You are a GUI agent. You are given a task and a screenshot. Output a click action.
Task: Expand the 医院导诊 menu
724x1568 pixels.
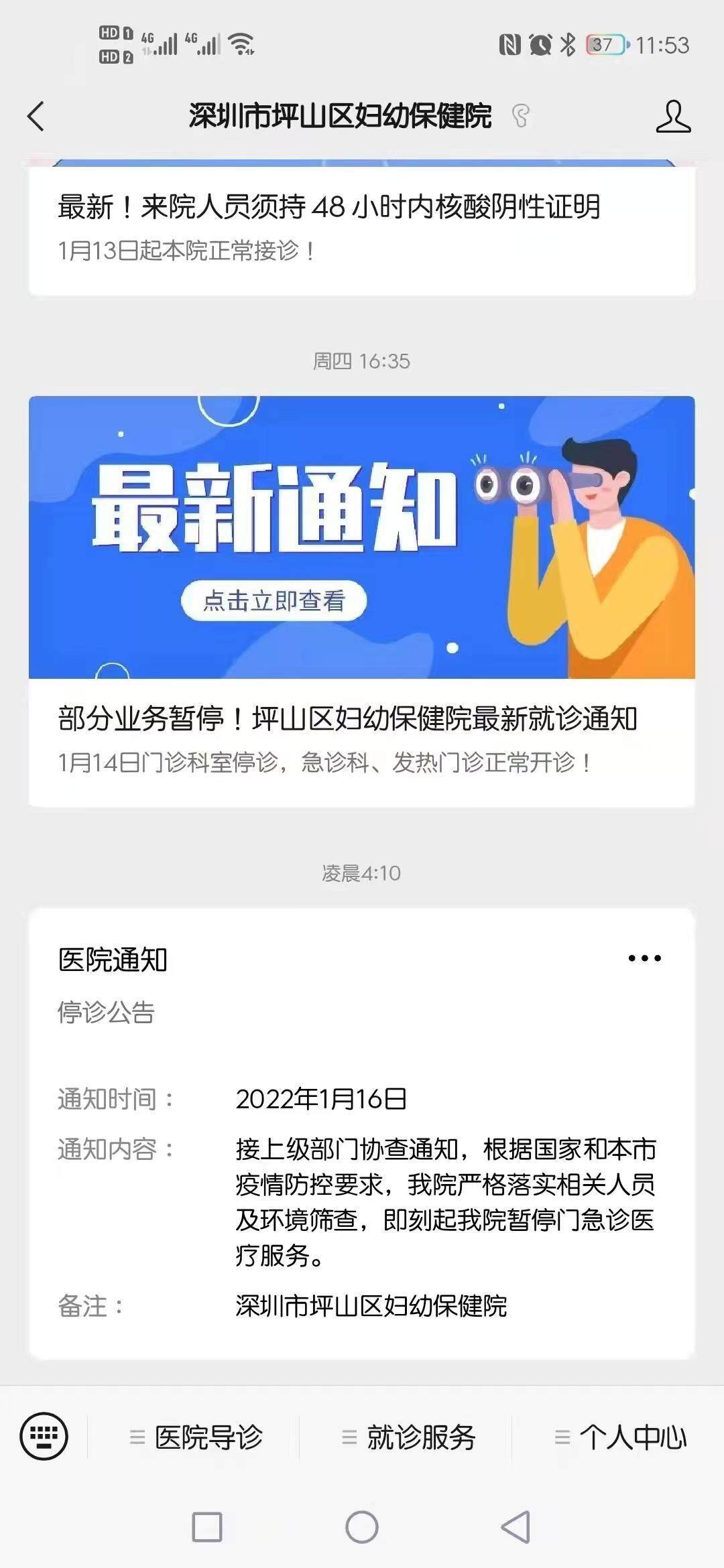coord(196,1437)
